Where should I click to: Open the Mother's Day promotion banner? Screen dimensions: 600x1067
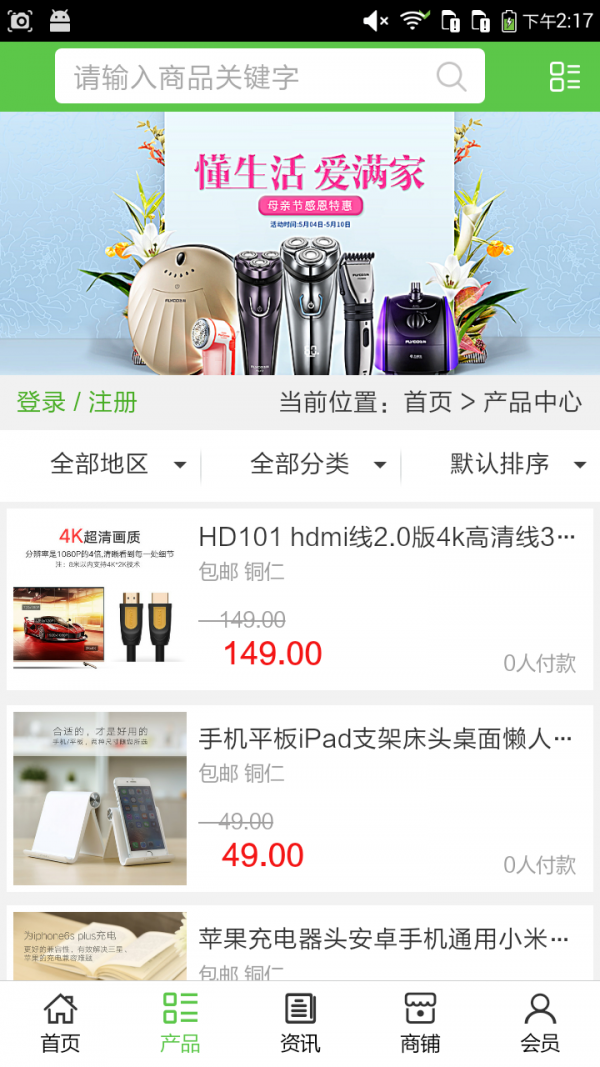(x=300, y=243)
